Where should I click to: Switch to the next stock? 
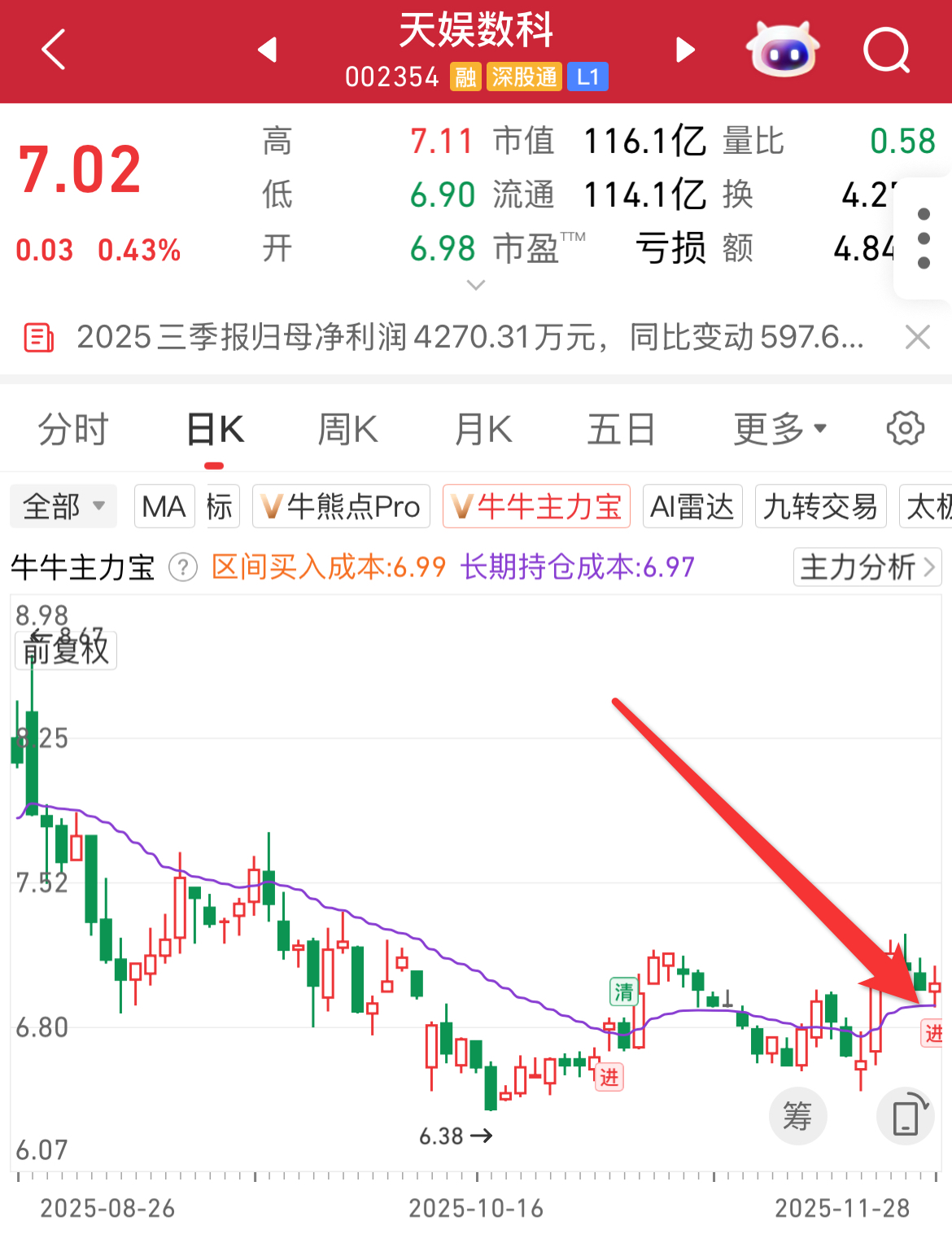[685, 50]
